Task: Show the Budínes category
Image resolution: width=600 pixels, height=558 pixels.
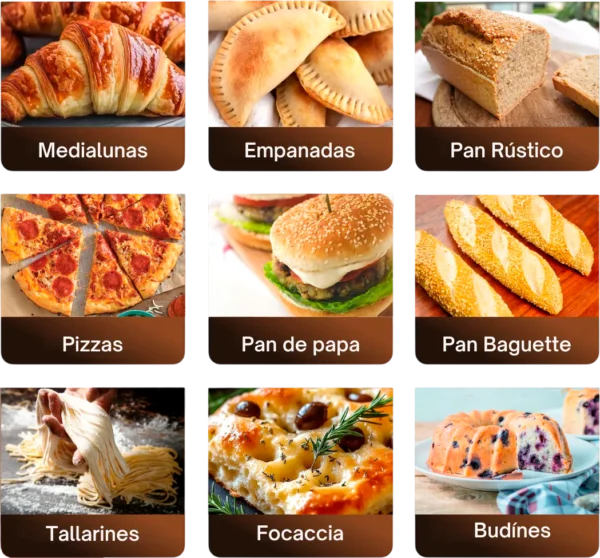Action: (506, 470)
